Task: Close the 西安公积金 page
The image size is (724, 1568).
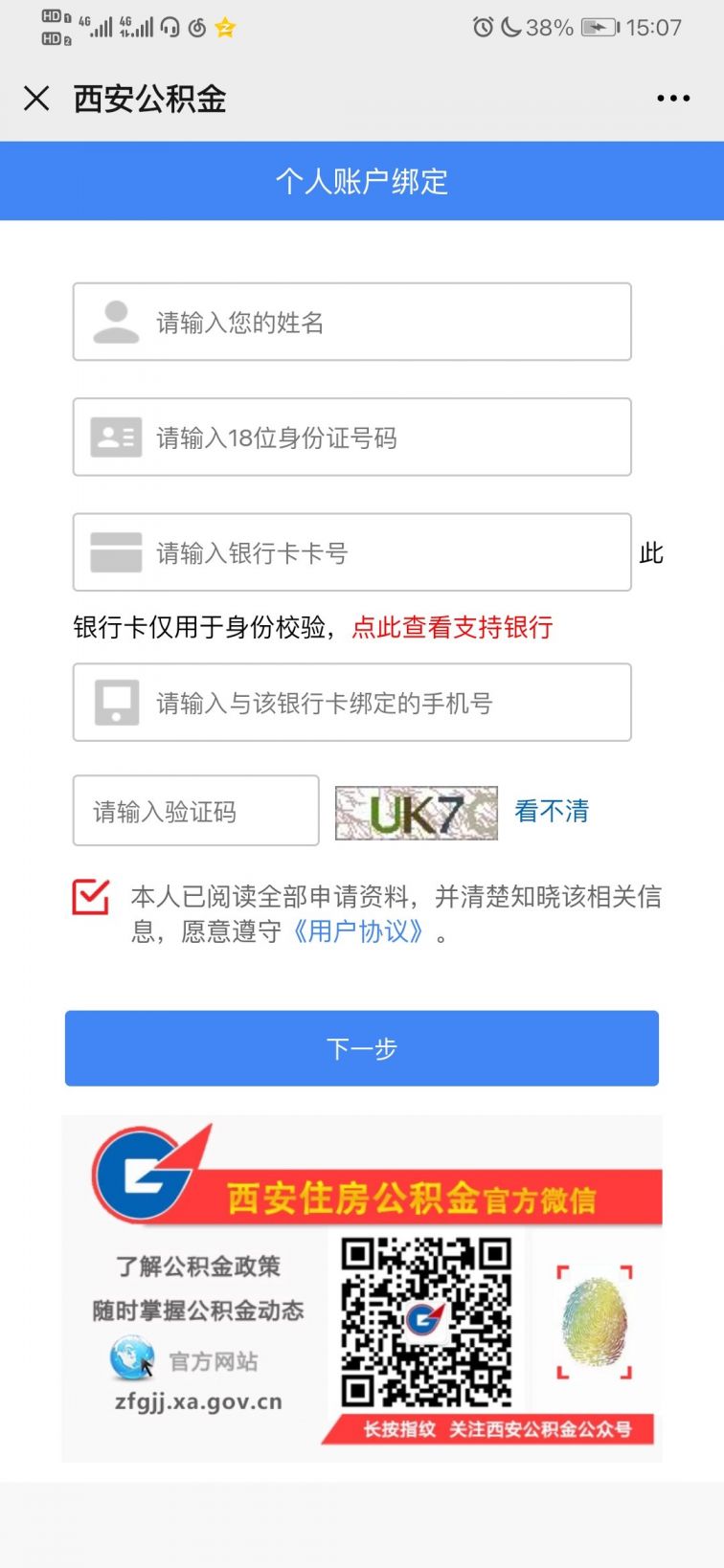Action: [36, 99]
